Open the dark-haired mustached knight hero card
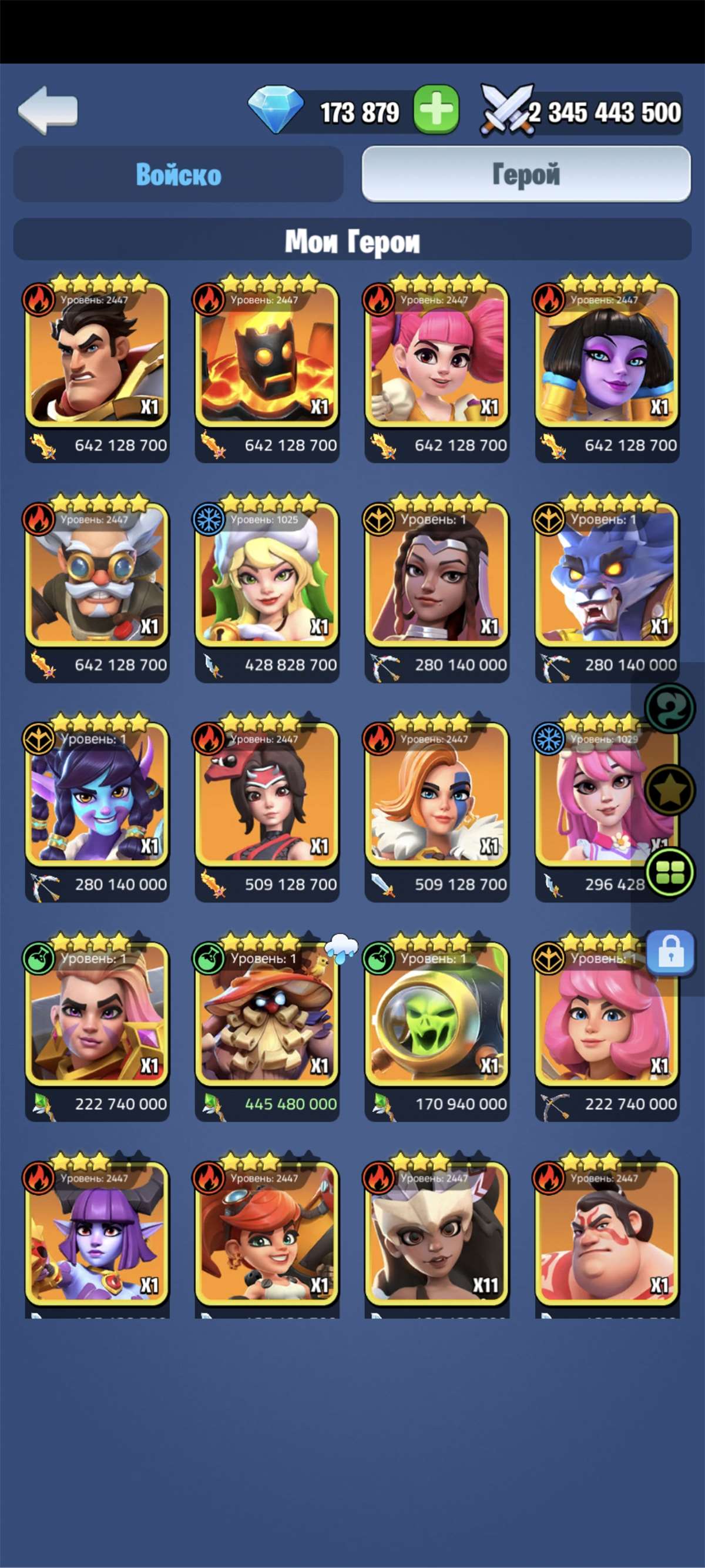The height and width of the screenshot is (1568, 705). pos(97,356)
